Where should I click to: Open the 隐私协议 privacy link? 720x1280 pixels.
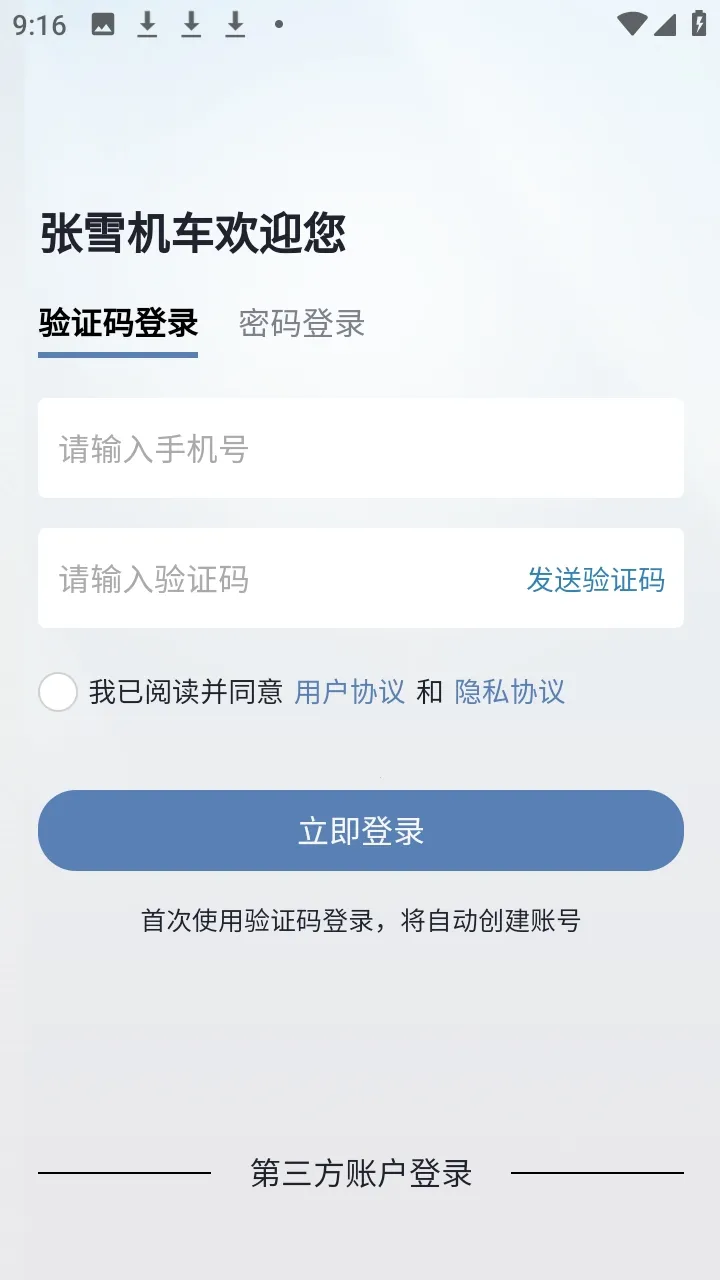pos(510,691)
